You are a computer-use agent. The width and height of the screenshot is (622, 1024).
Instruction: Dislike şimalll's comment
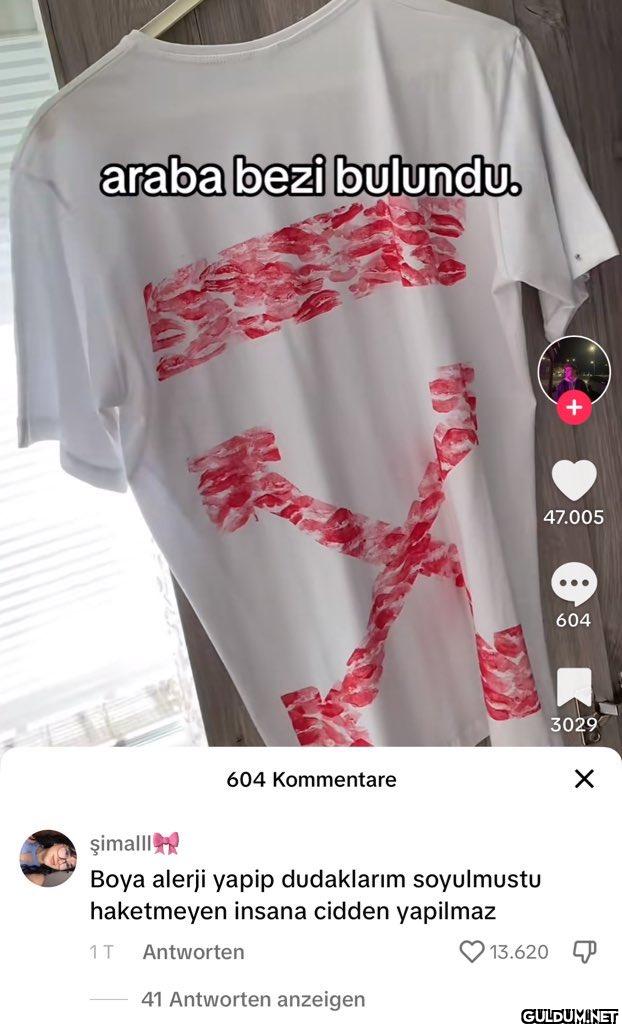pyautogui.click(x=584, y=952)
